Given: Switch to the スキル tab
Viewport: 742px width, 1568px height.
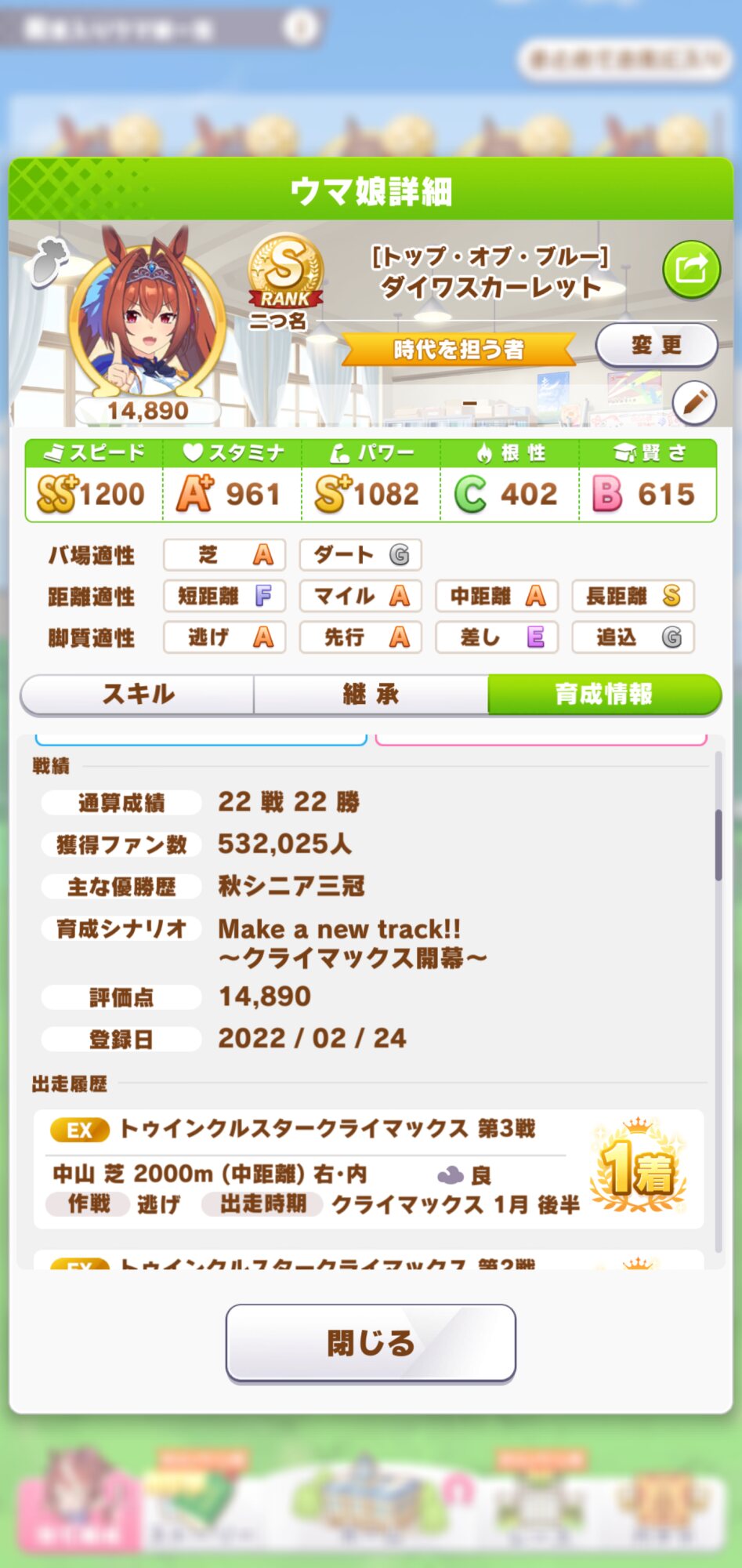Looking at the screenshot, I should pyautogui.click(x=138, y=694).
